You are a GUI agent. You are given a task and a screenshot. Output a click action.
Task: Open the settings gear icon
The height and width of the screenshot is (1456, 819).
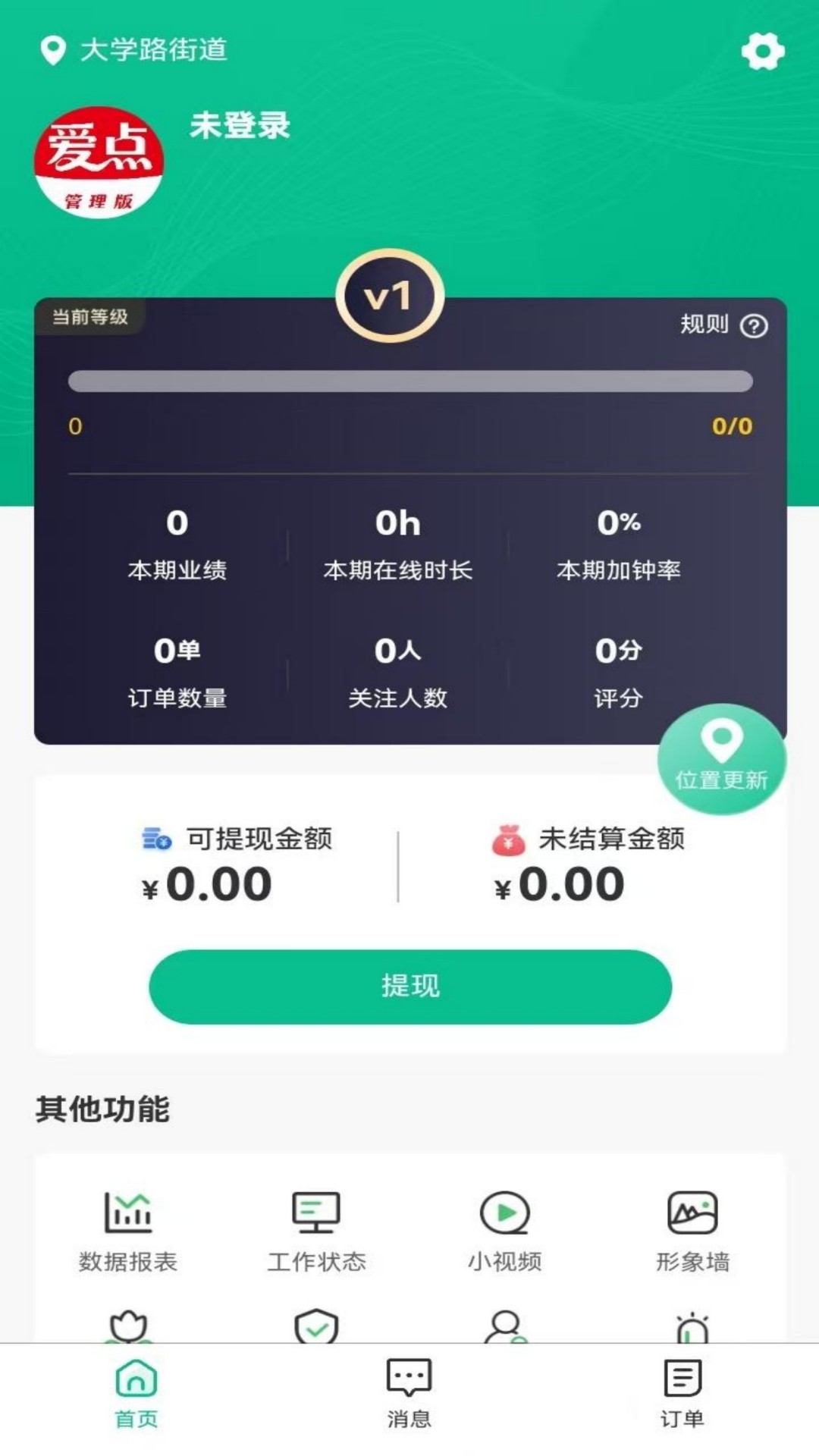coord(763,52)
